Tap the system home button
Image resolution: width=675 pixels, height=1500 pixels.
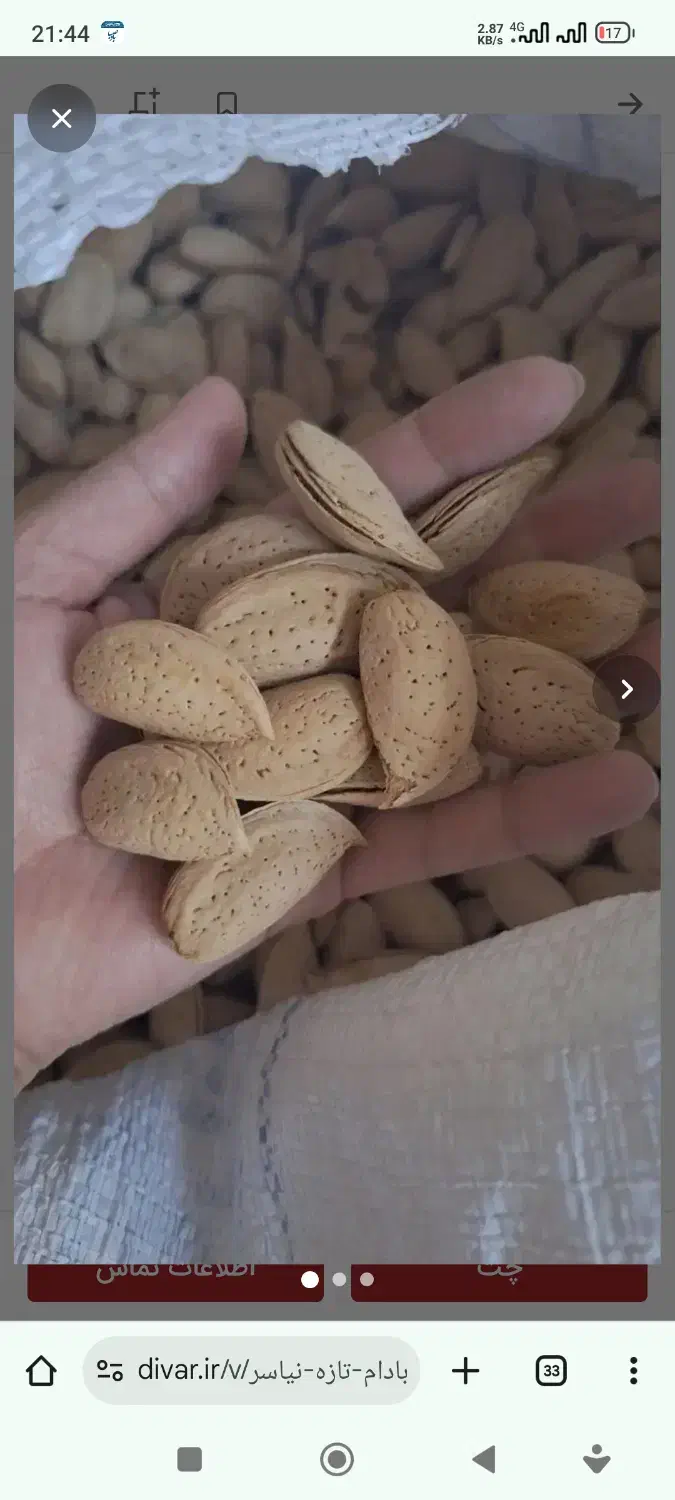point(337,1459)
